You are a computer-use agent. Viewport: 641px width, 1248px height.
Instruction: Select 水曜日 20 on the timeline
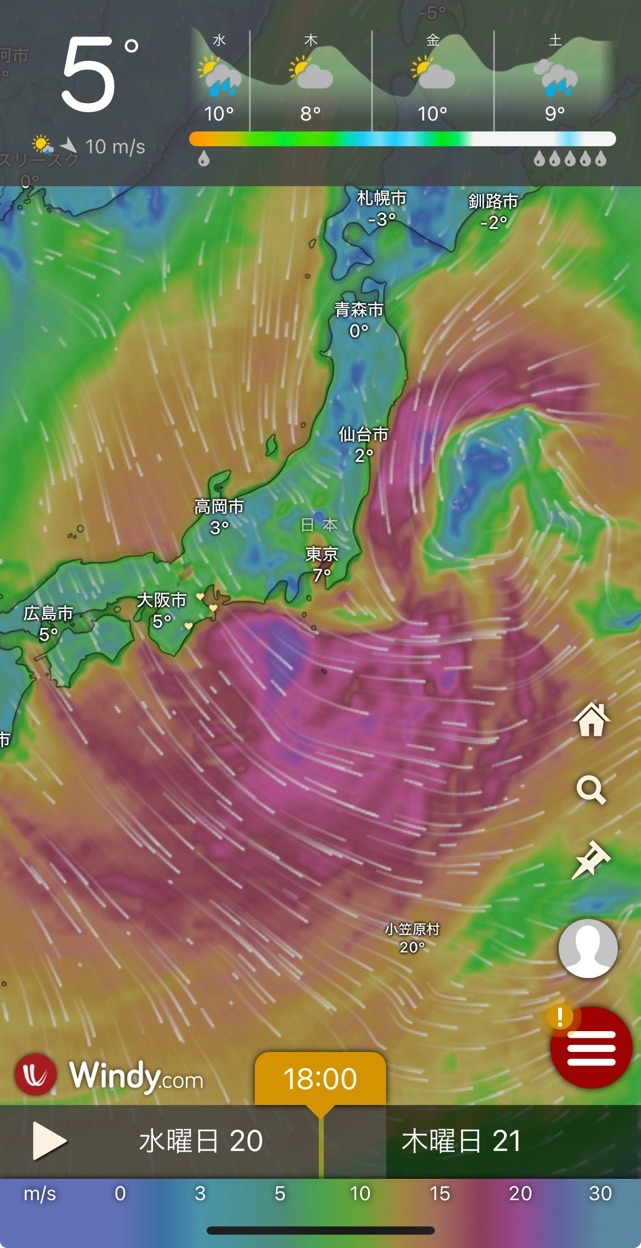201,1141
